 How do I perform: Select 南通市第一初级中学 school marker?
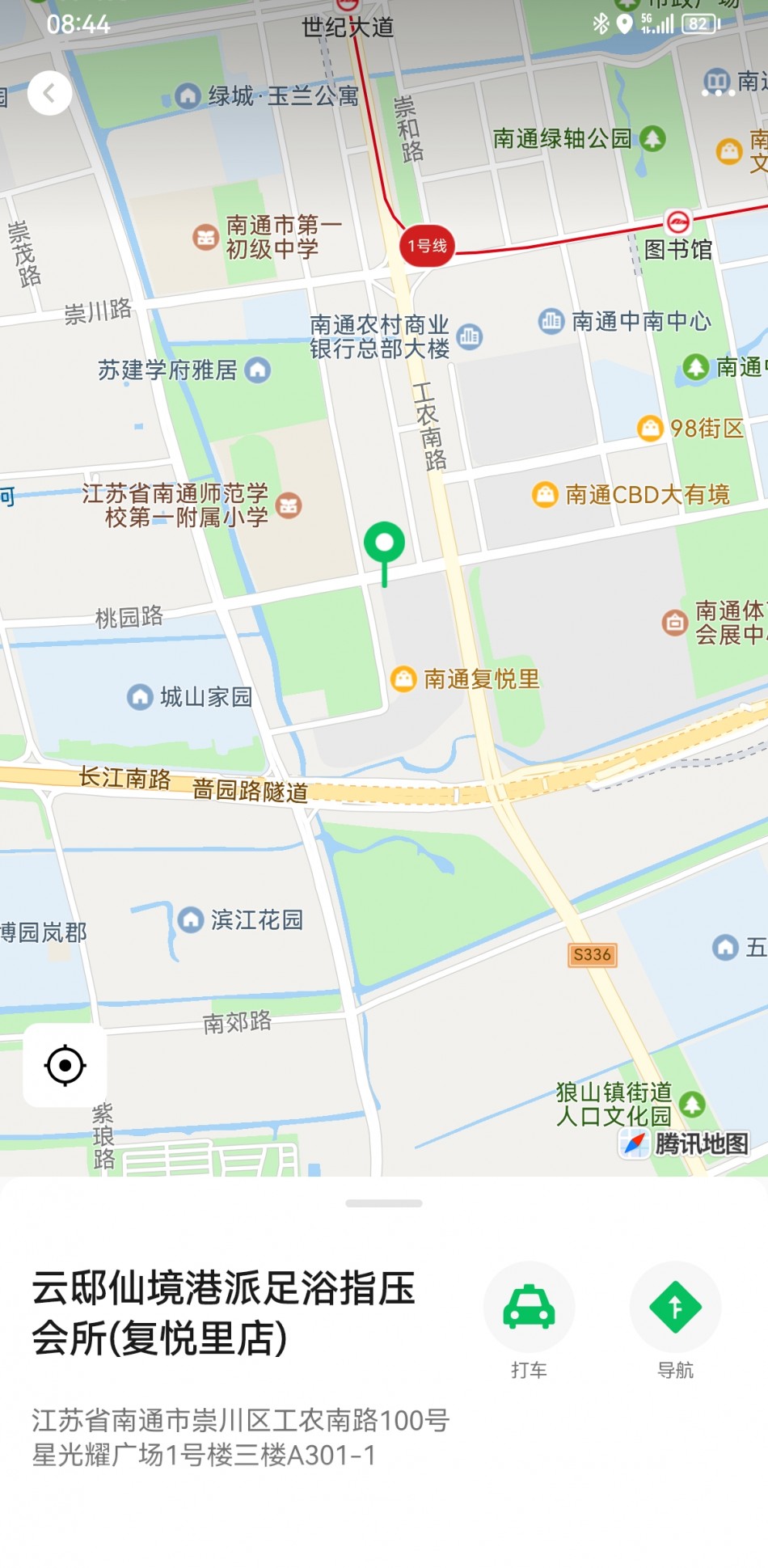pyautogui.click(x=205, y=237)
